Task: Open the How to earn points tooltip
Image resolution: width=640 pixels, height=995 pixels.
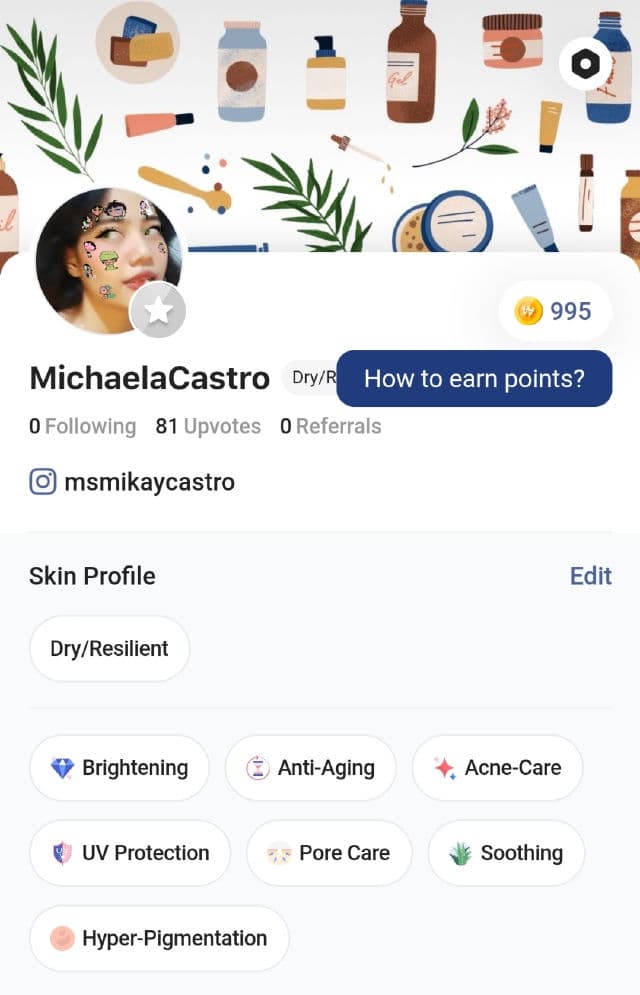Action: point(474,379)
